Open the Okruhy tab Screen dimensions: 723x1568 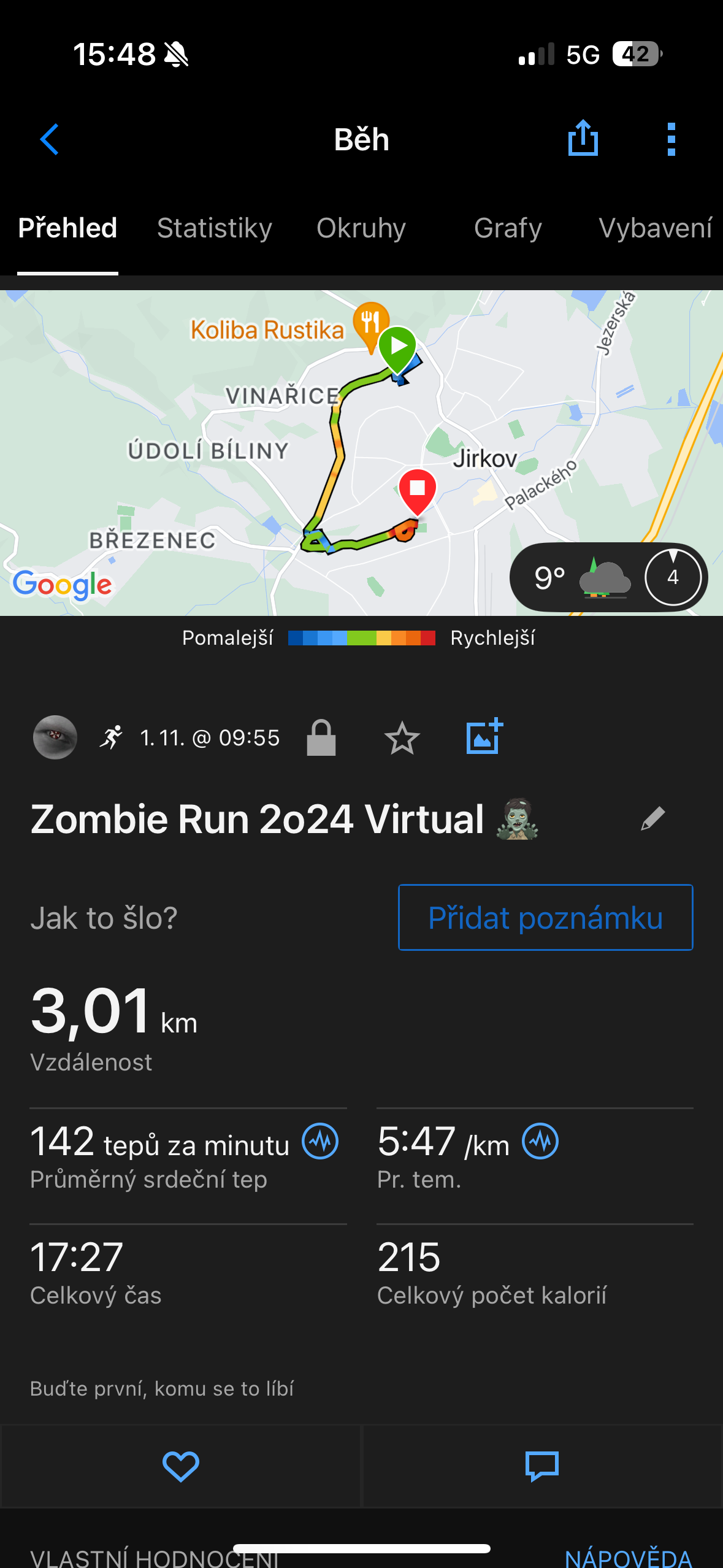(361, 228)
